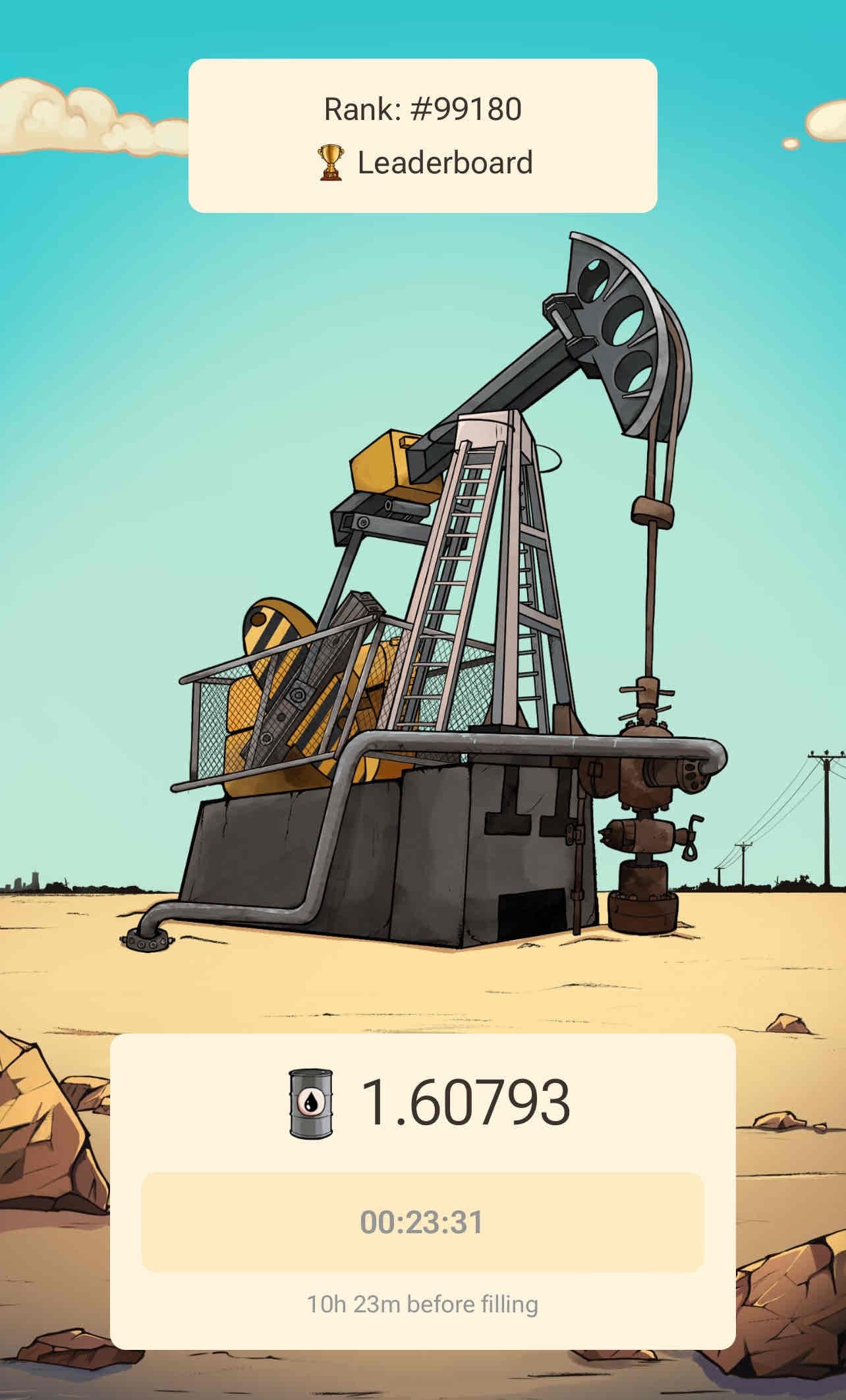The height and width of the screenshot is (1400, 846).
Task: Tap the 00:23:31 claim timer button
Action: (422, 1222)
